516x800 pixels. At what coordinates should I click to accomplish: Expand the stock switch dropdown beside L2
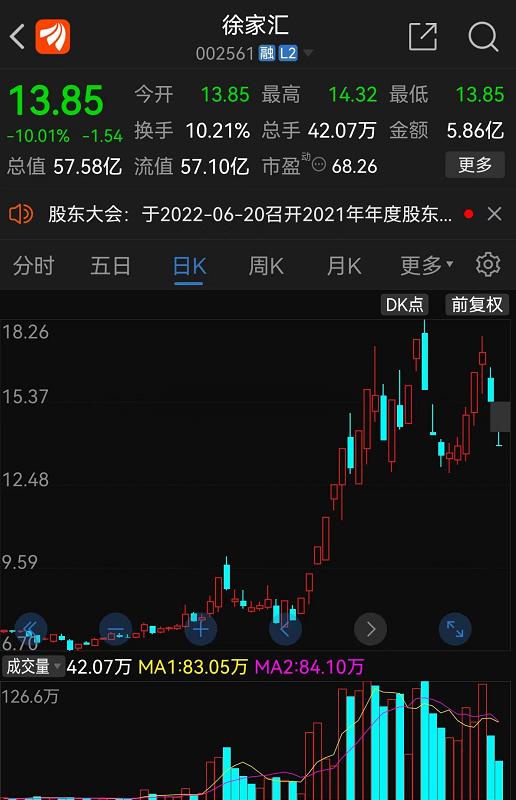point(308,53)
